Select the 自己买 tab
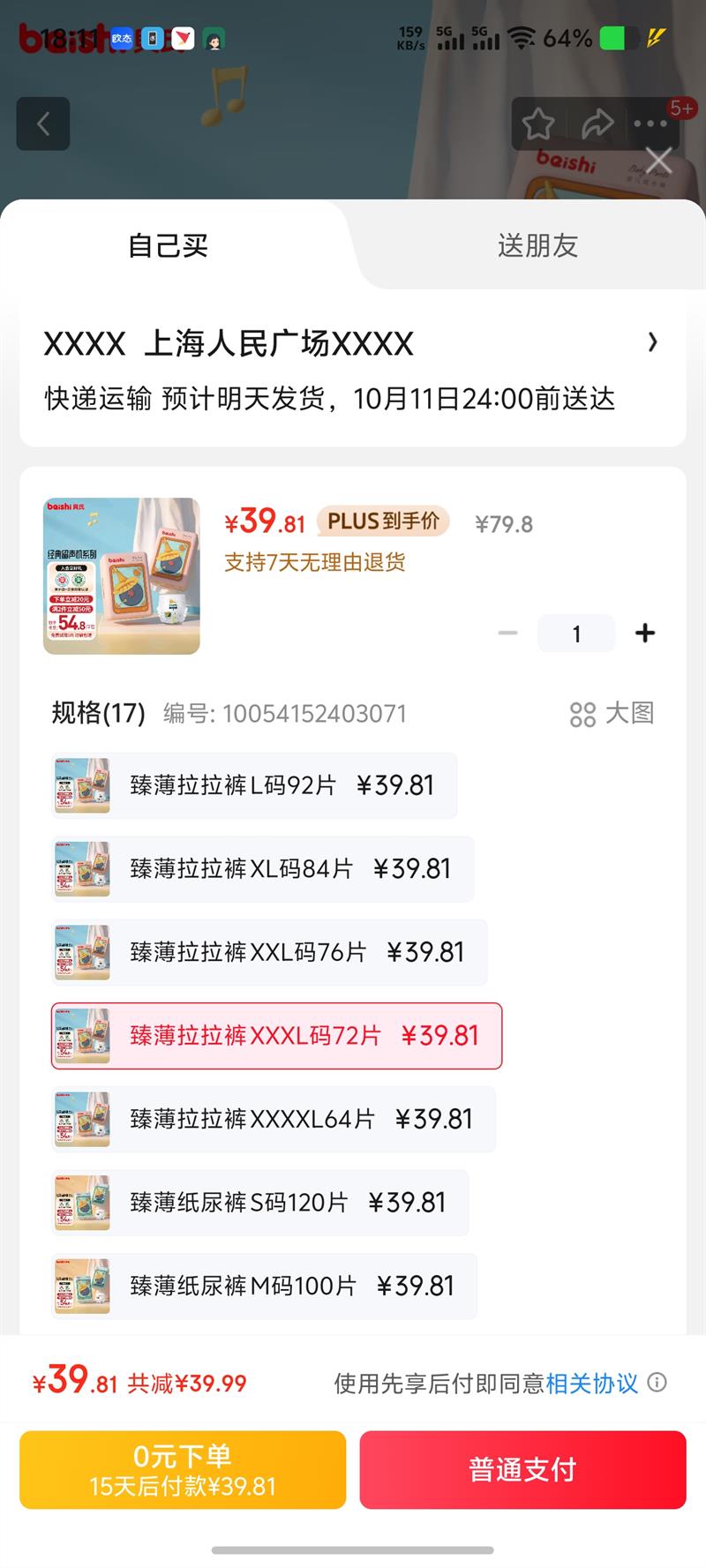The image size is (706, 1568). (168, 245)
